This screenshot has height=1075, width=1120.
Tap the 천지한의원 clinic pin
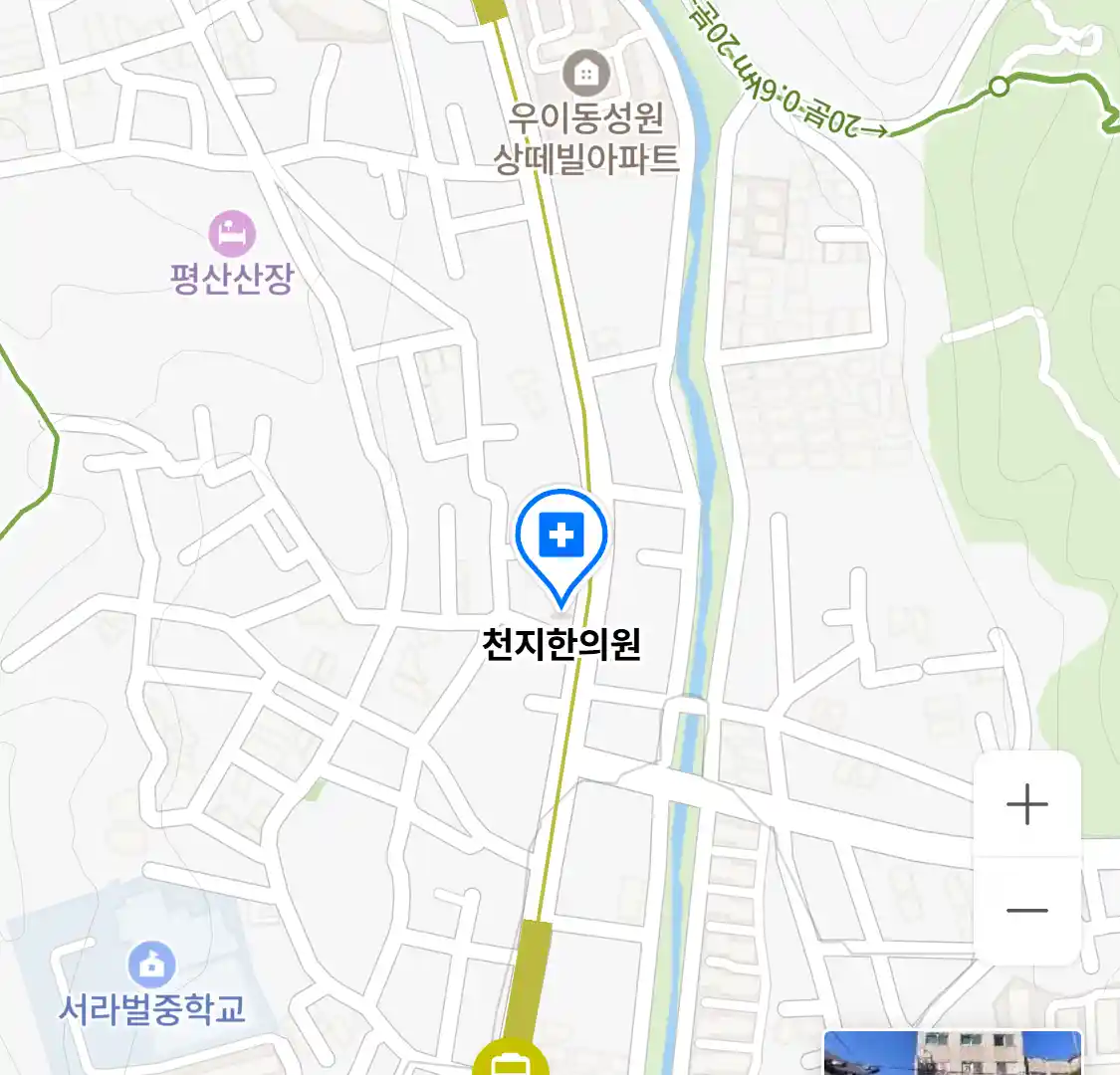click(x=561, y=540)
